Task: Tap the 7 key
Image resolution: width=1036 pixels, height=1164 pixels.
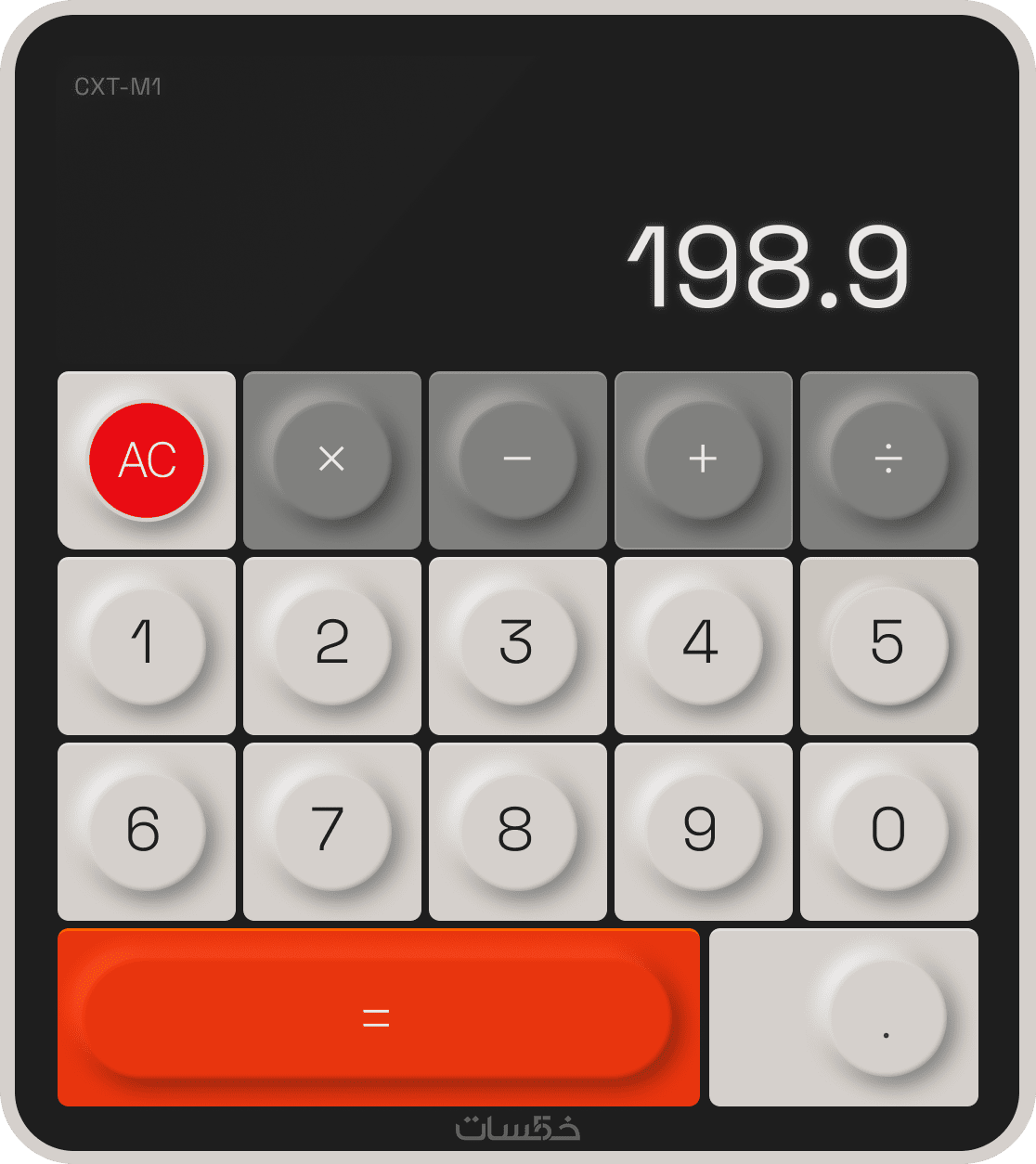Action: (x=331, y=830)
